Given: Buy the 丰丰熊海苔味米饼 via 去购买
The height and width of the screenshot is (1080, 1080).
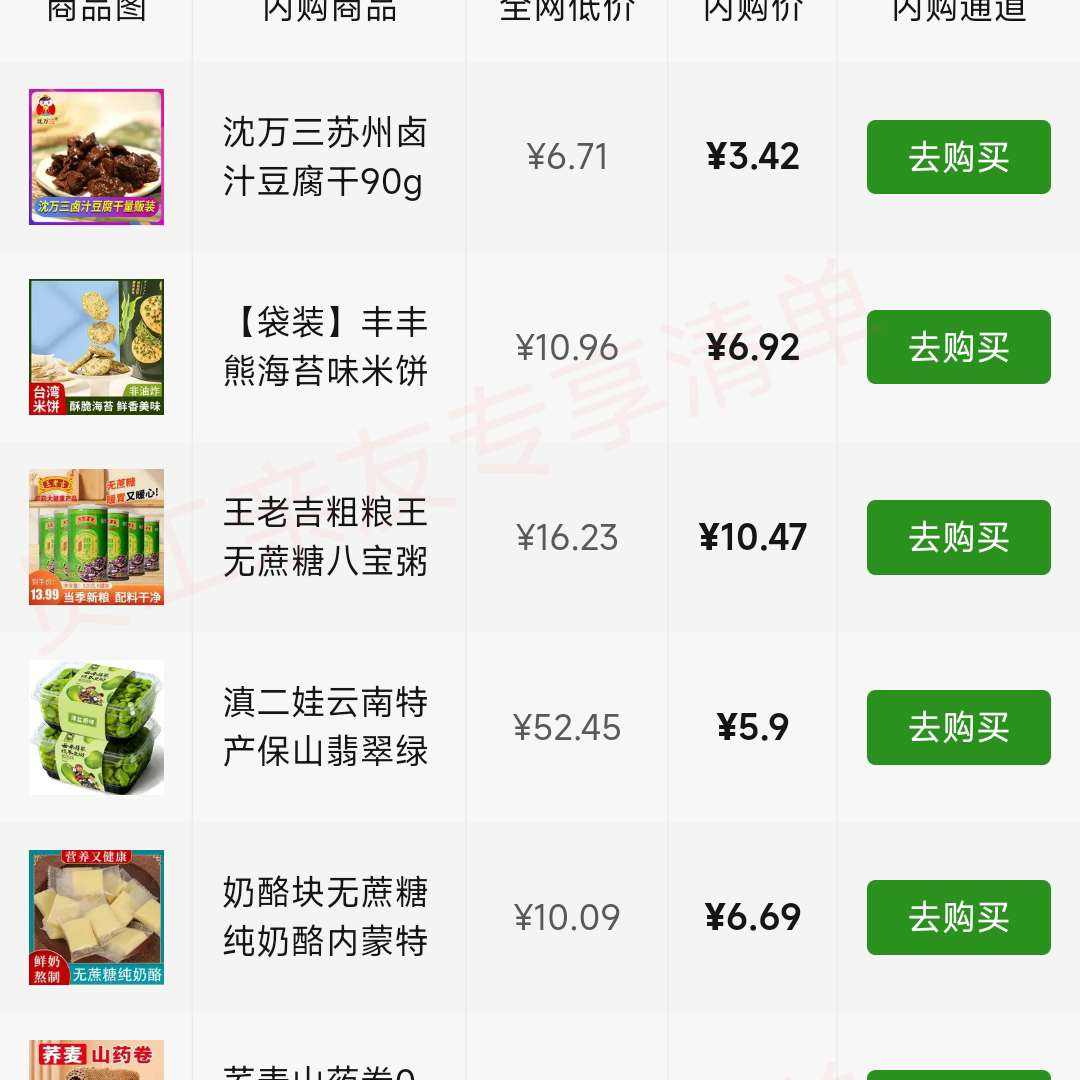Looking at the screenshot, I should click(958, 347).
